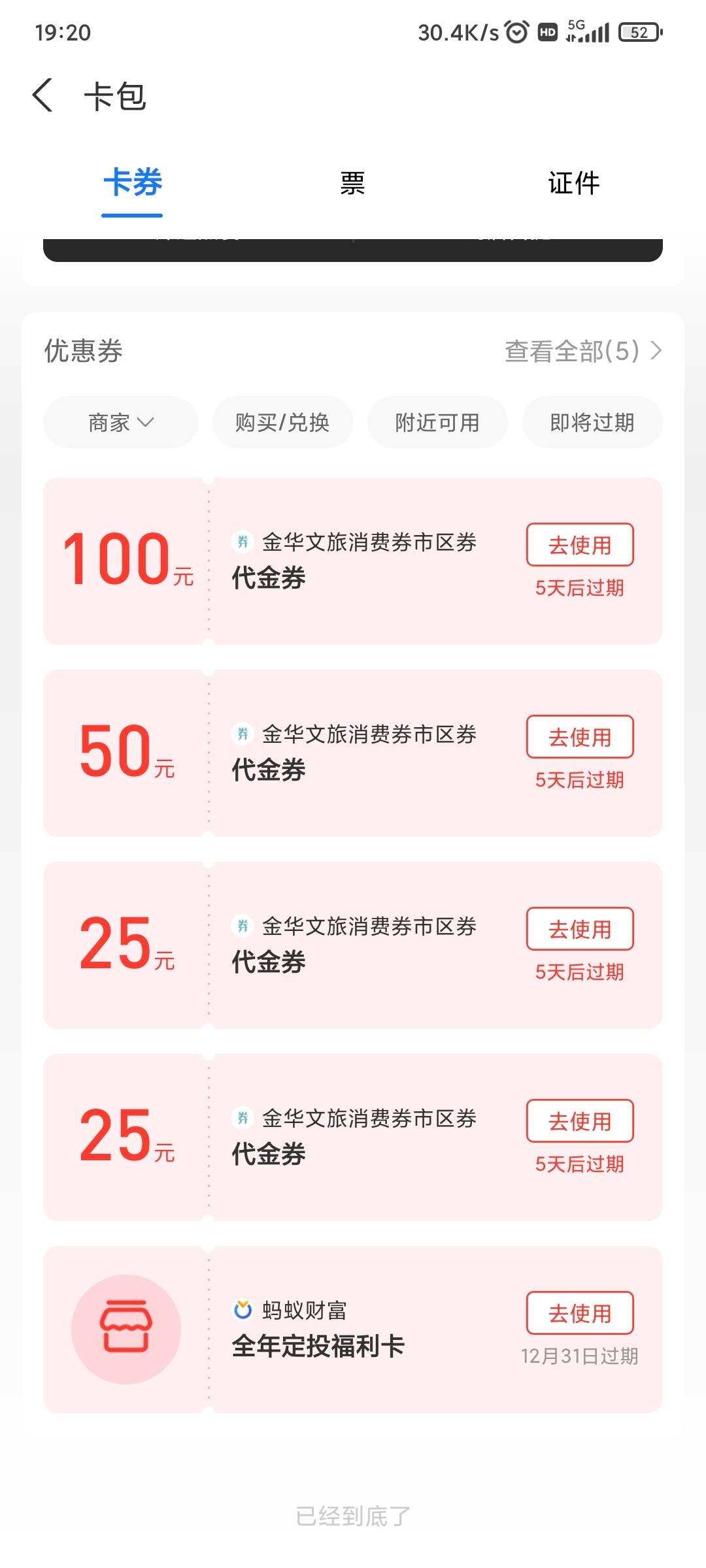Use the 蚂蚁财富 全年定投福利卡

tap(580, 1313)
